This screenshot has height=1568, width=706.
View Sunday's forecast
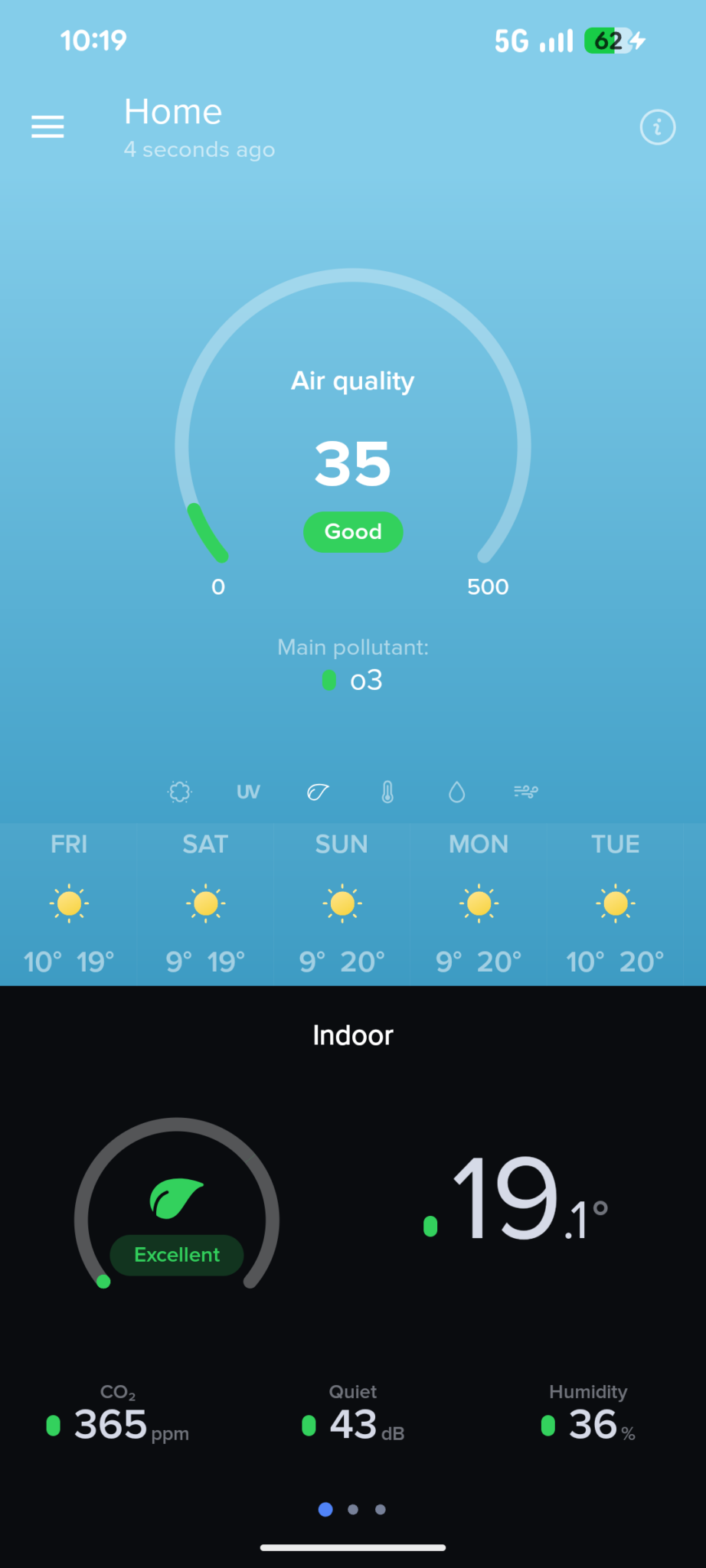point(342,904)
